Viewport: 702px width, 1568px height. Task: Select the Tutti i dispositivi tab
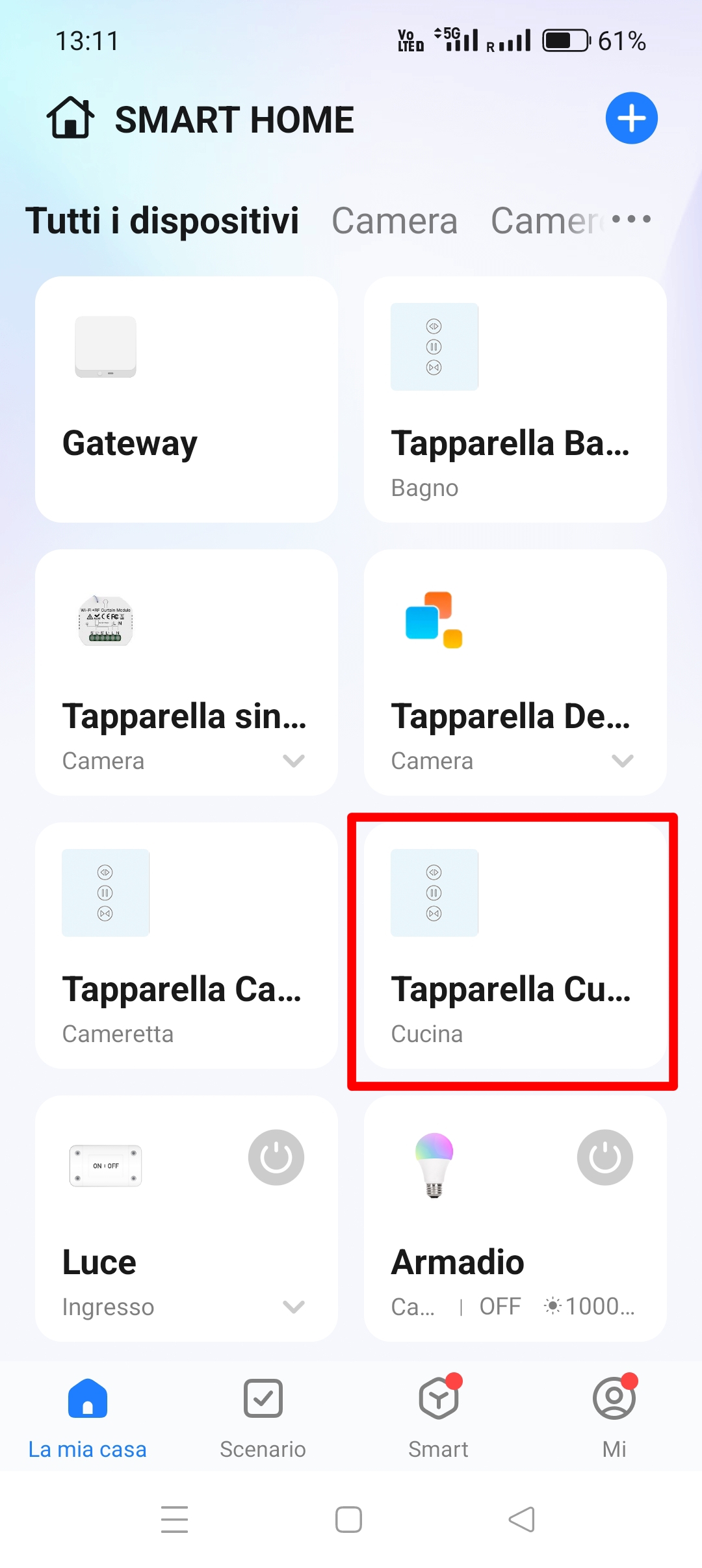click(x=162, y=221)
